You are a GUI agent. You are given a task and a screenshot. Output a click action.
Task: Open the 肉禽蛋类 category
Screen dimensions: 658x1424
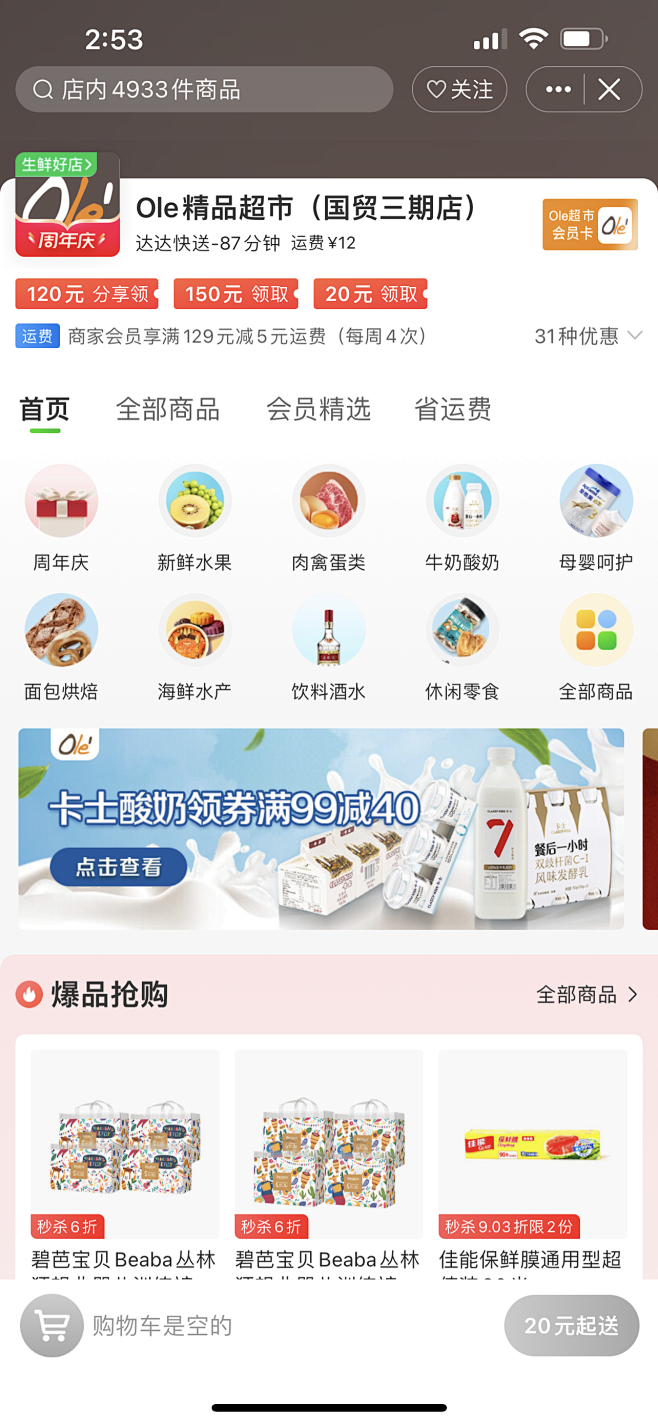tap(328, 519)
